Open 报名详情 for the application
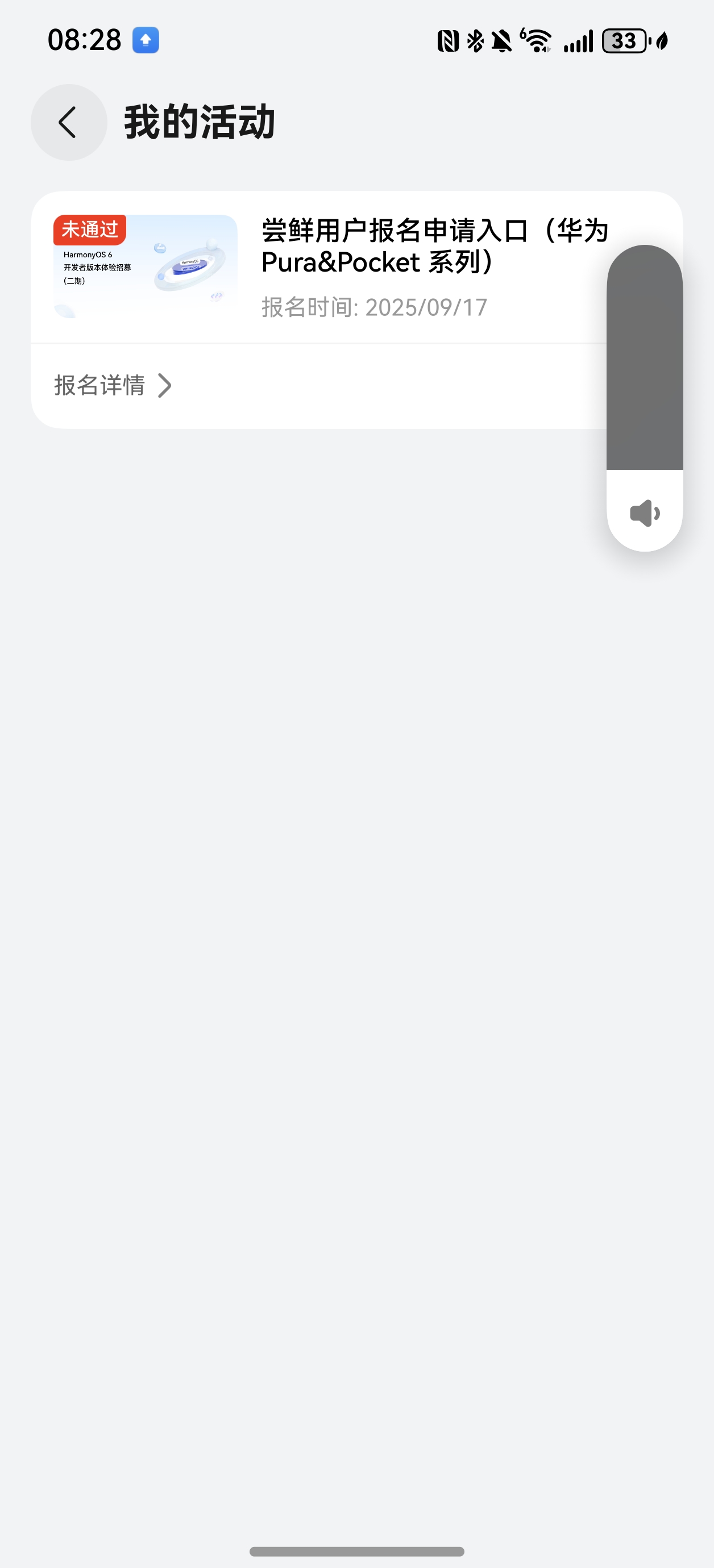 (x=113, y=385)
